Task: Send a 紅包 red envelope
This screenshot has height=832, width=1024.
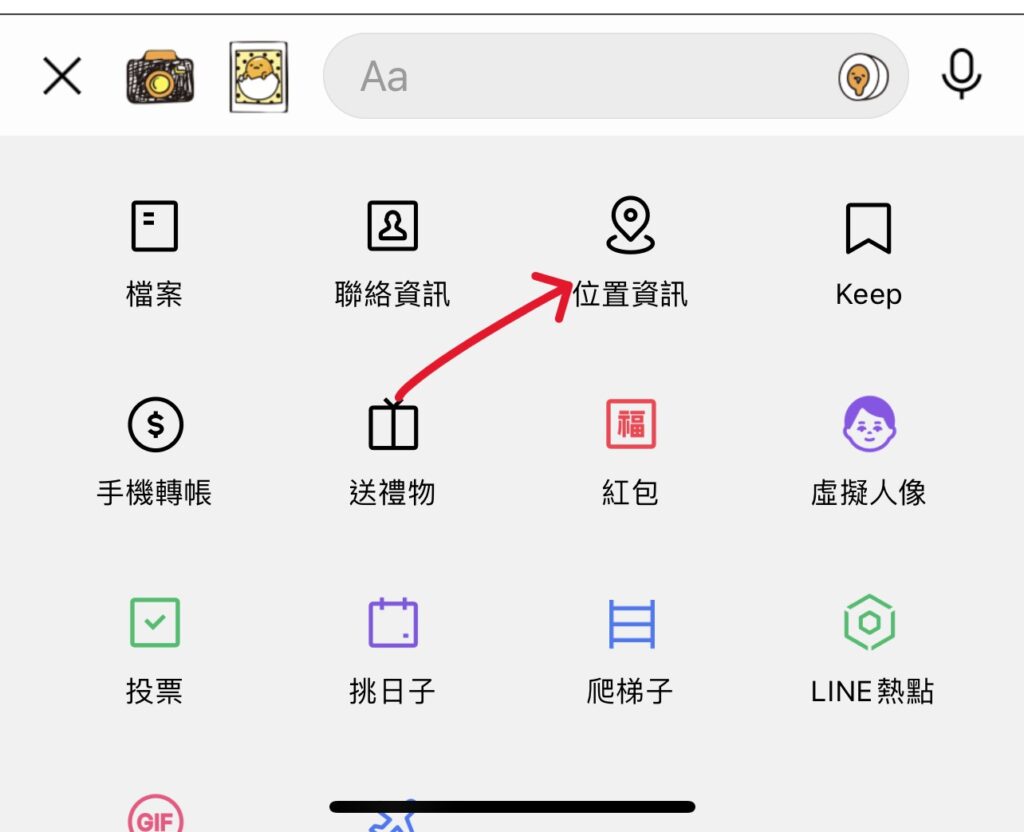Action: 630,448
